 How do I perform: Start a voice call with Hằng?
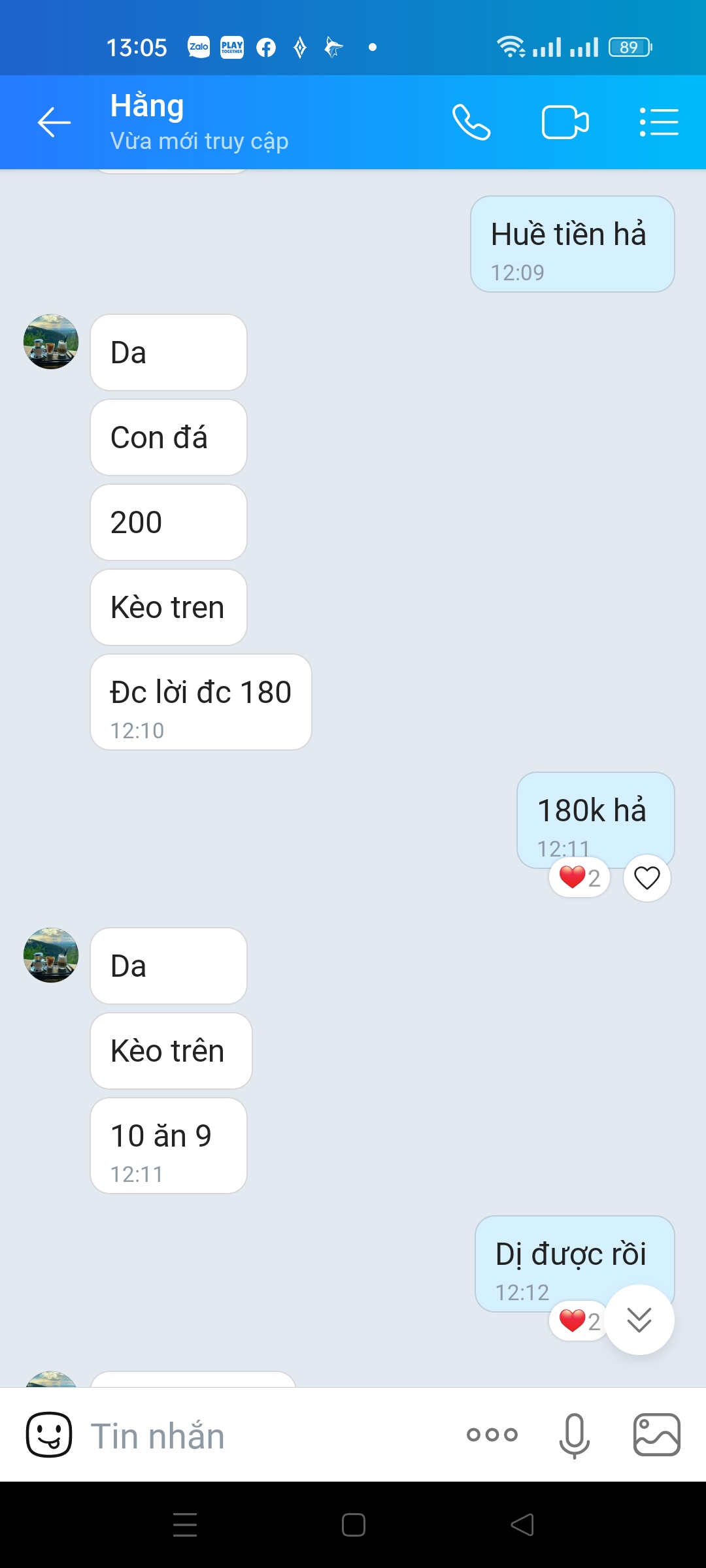[x=472, y=122]
